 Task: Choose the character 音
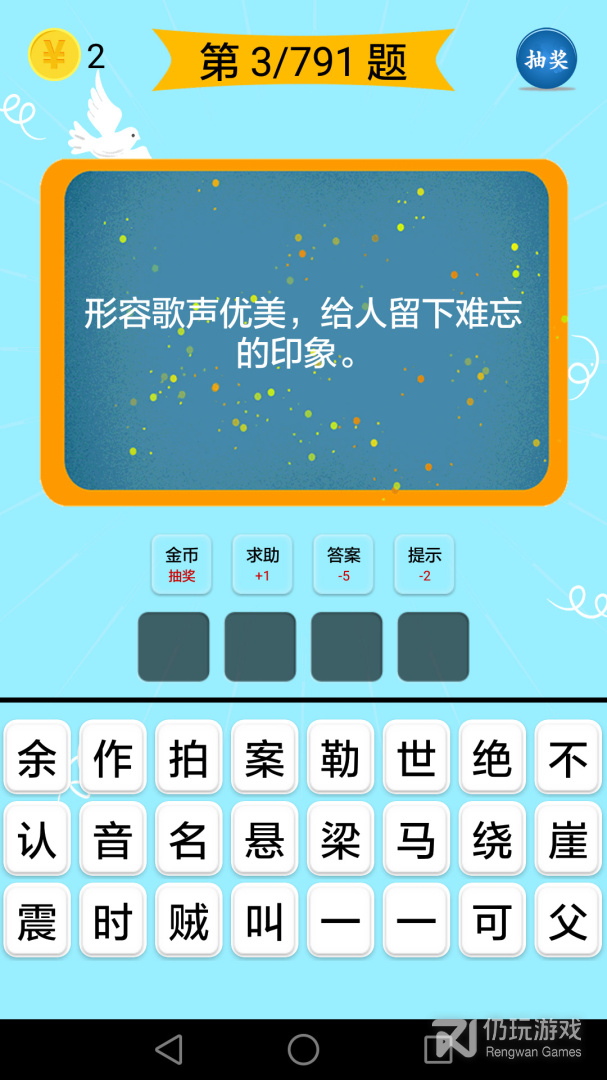[113, 839]
